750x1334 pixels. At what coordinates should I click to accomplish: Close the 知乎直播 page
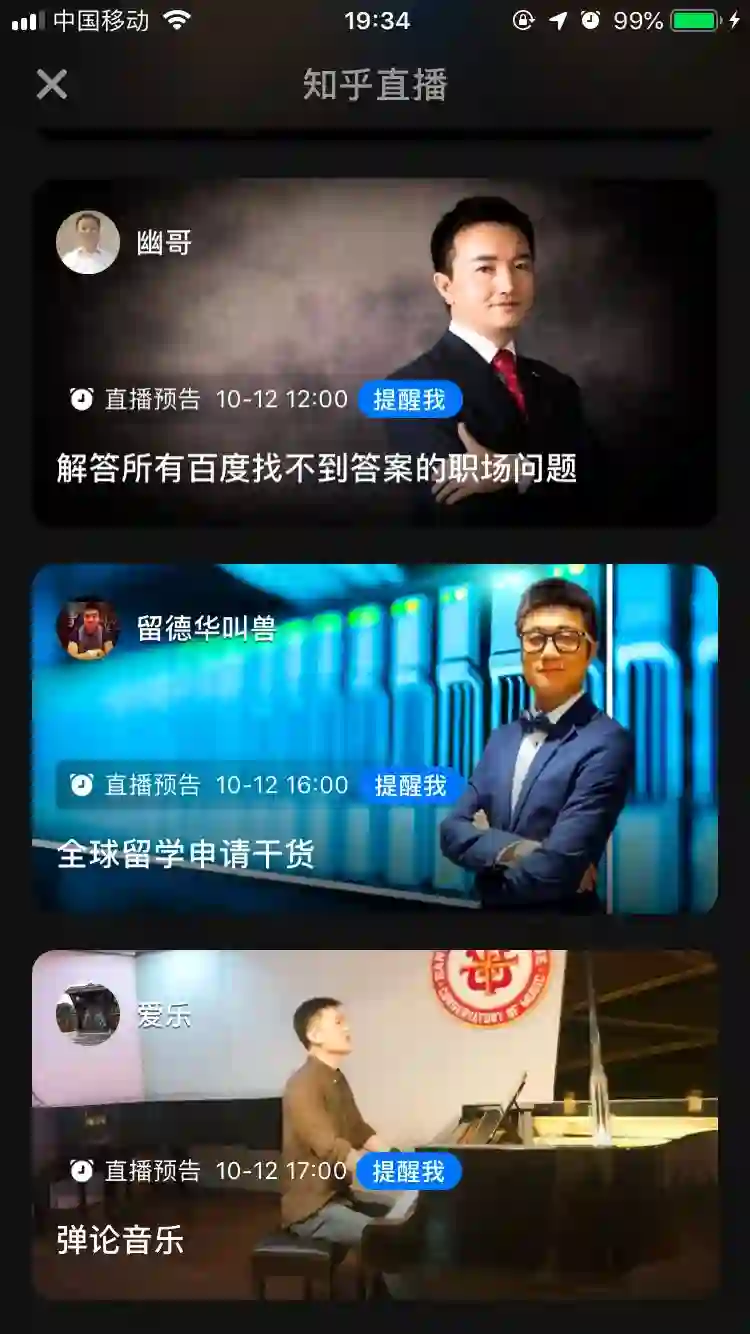pos(52,84)
